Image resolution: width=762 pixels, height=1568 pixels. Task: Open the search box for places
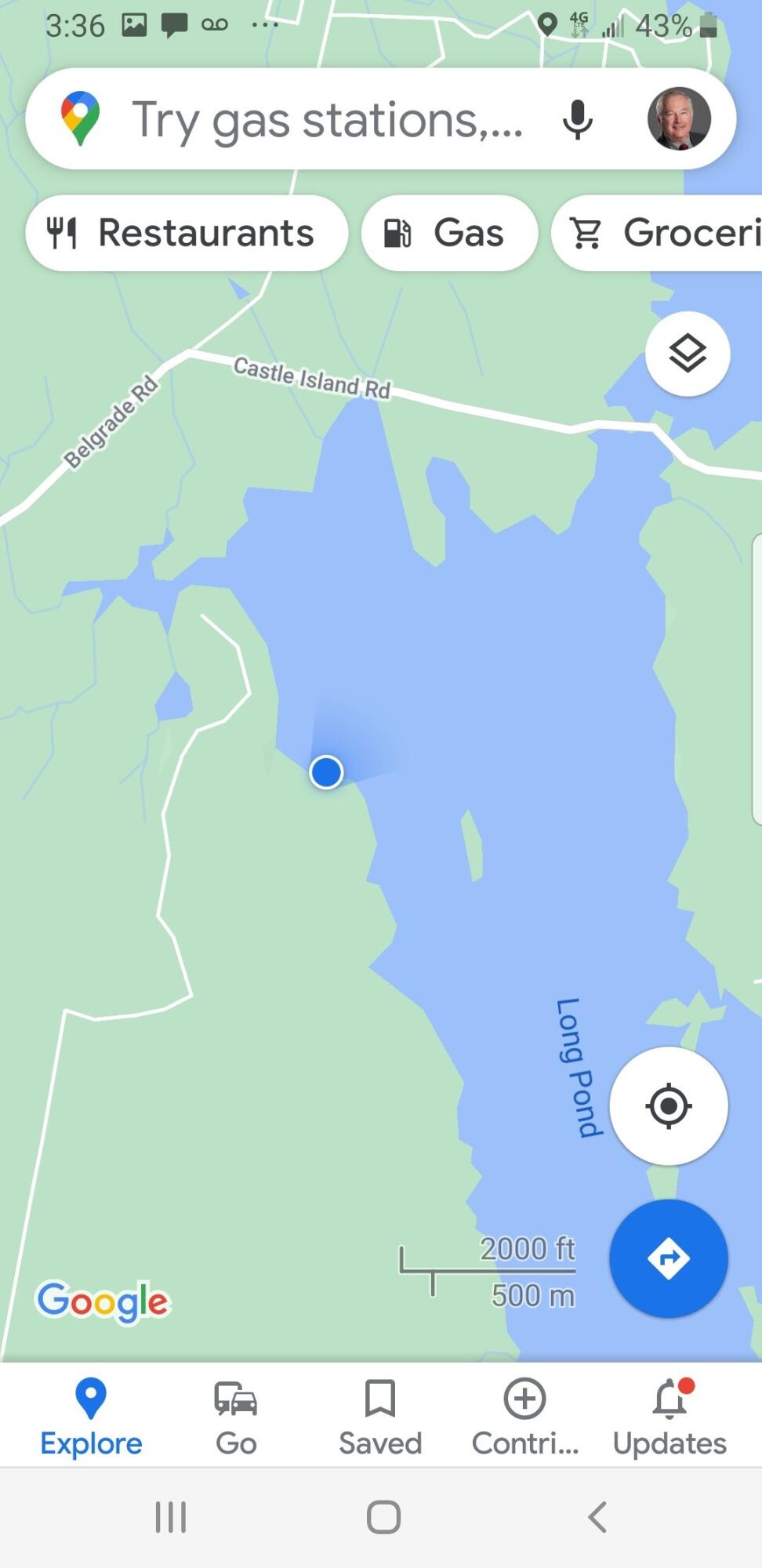(328, 120)
